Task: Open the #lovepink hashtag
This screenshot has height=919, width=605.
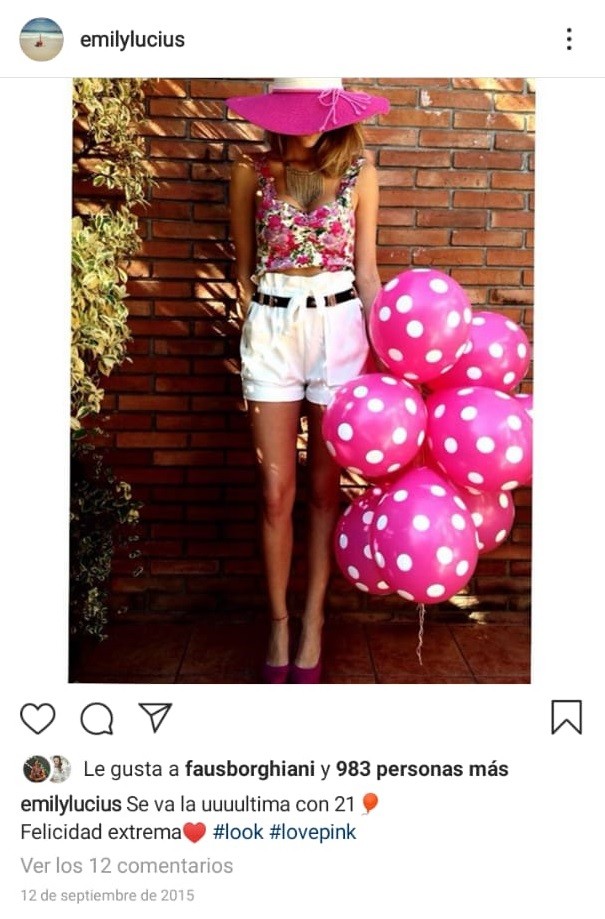Action: [312, 832]
